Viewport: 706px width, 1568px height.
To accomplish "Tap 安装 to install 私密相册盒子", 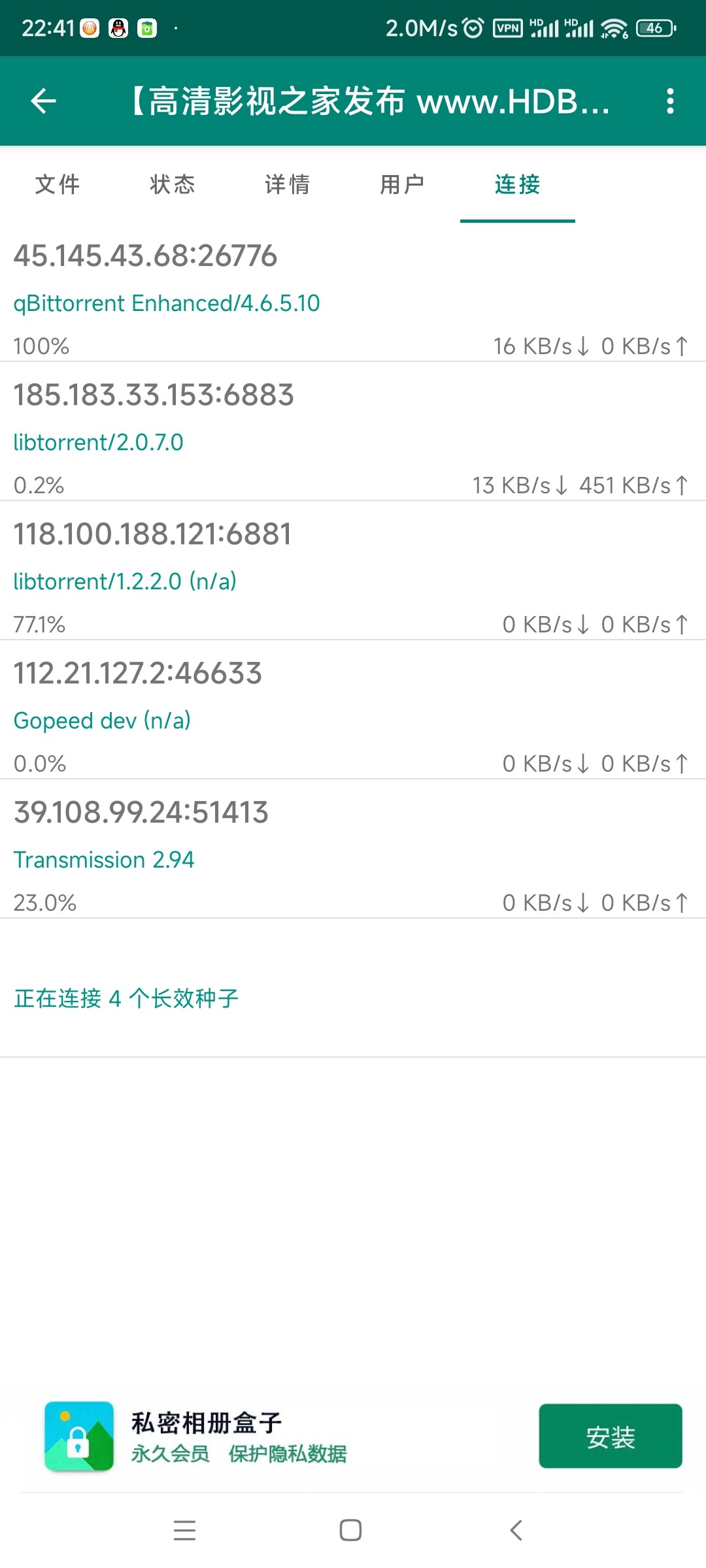I will pos(610,1436).
